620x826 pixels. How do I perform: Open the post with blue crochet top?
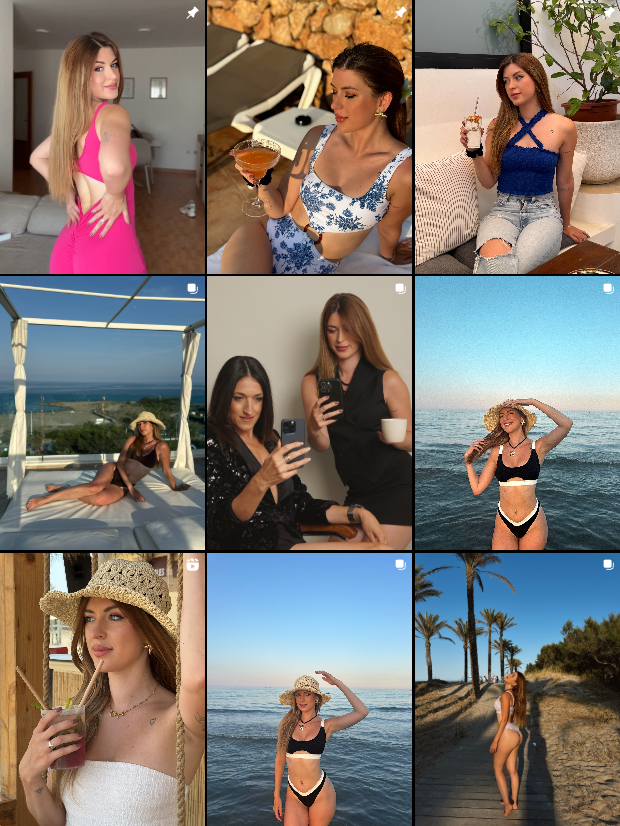517,137
